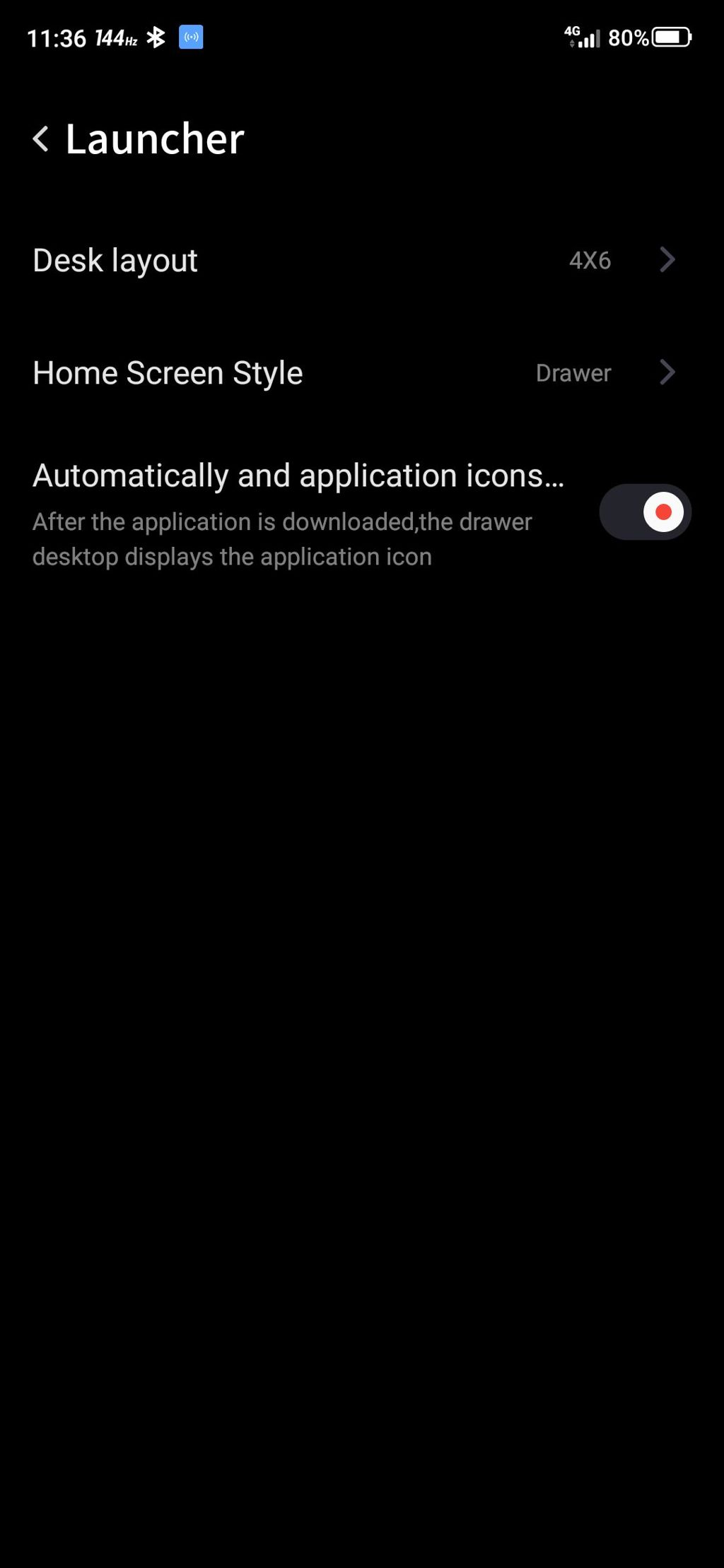Go back from Launcher settings
The width and height of the screenshot is (724, 1568).
point(41,138)
